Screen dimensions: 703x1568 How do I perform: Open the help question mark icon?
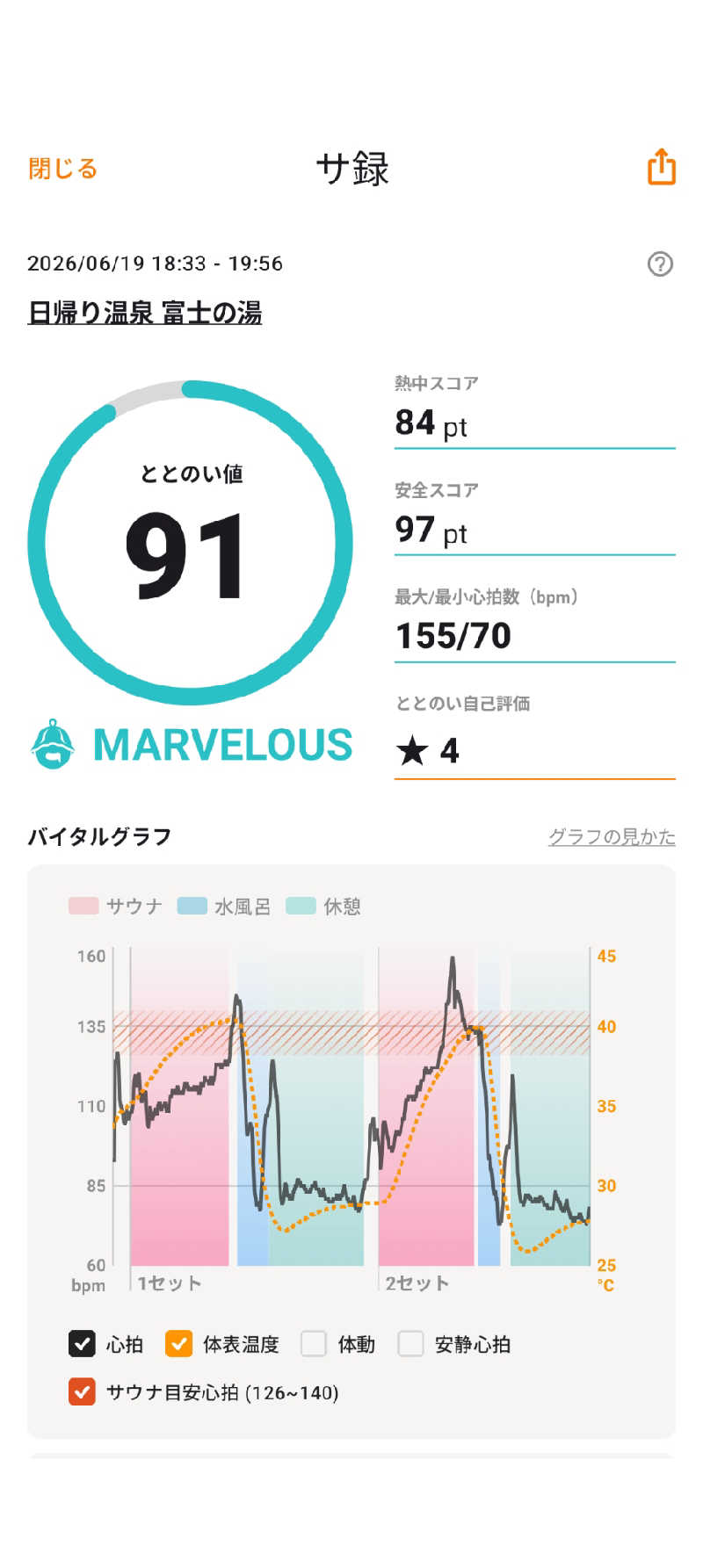660,264
